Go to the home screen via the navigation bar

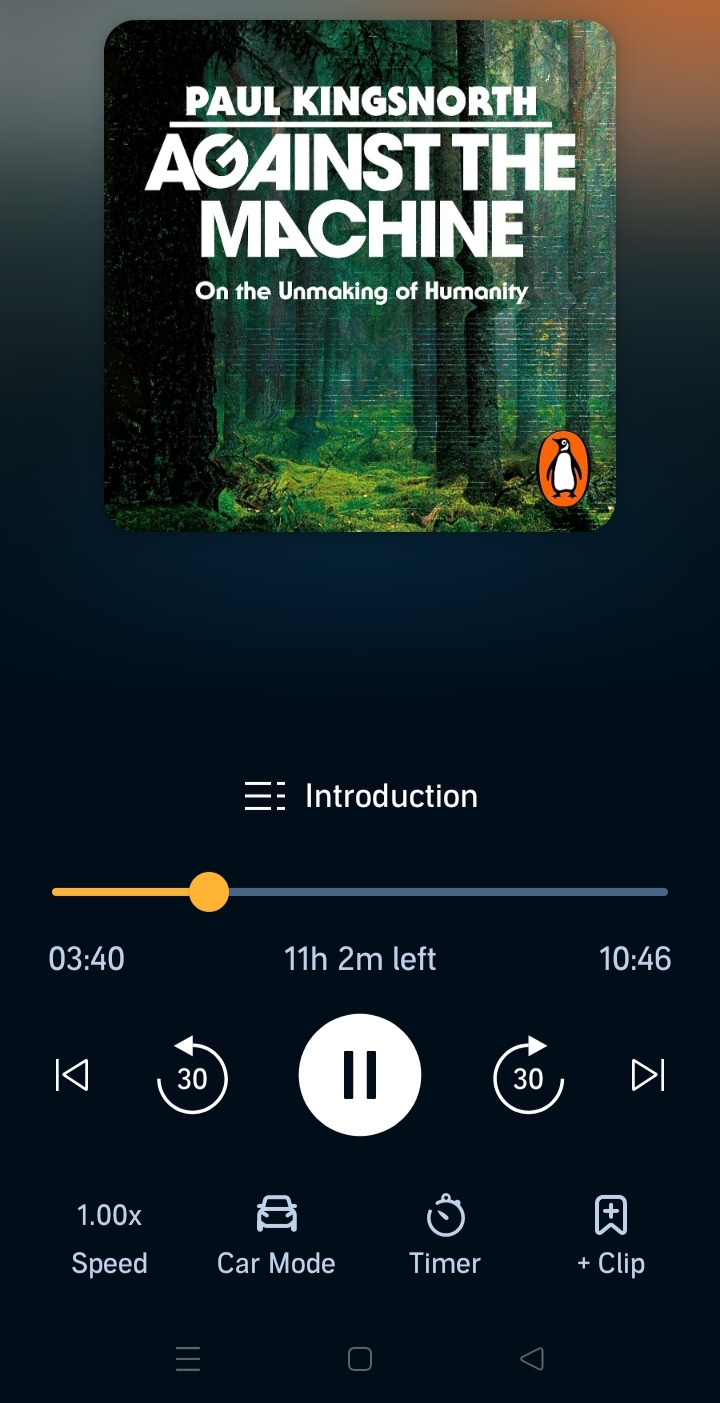pos(360,1358)
